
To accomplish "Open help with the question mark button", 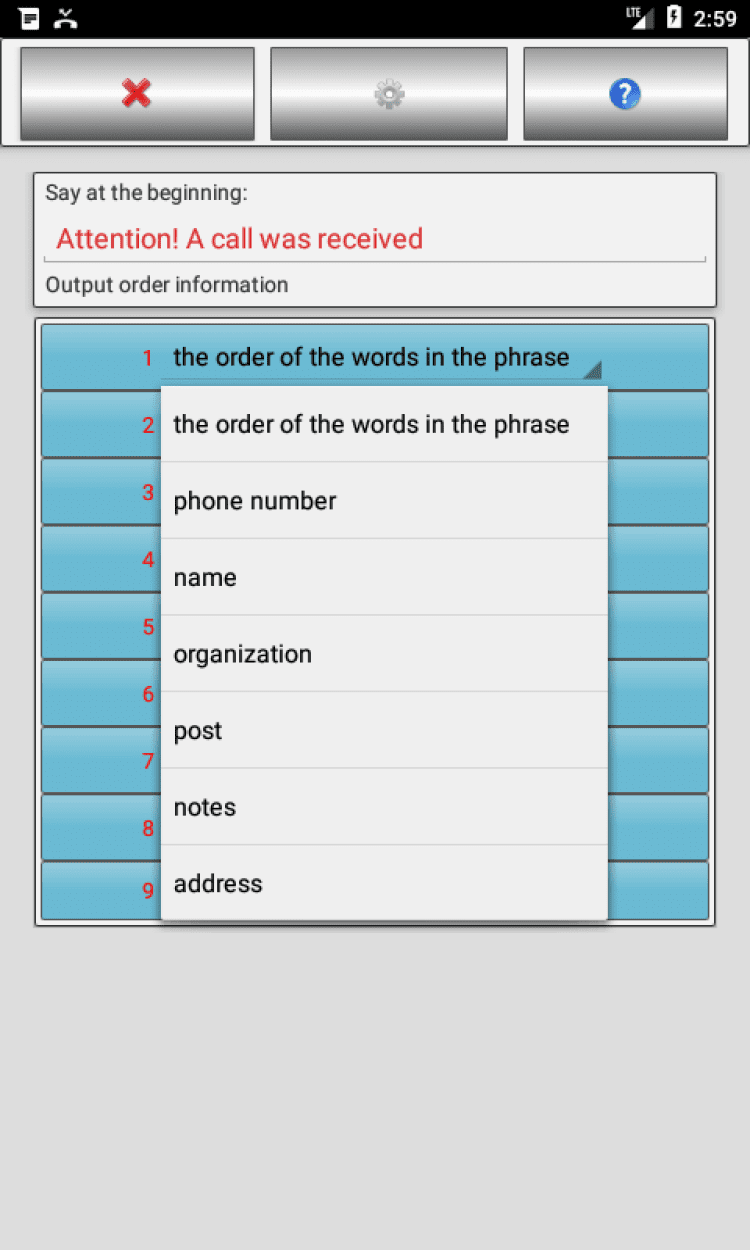I will (625, 94).
